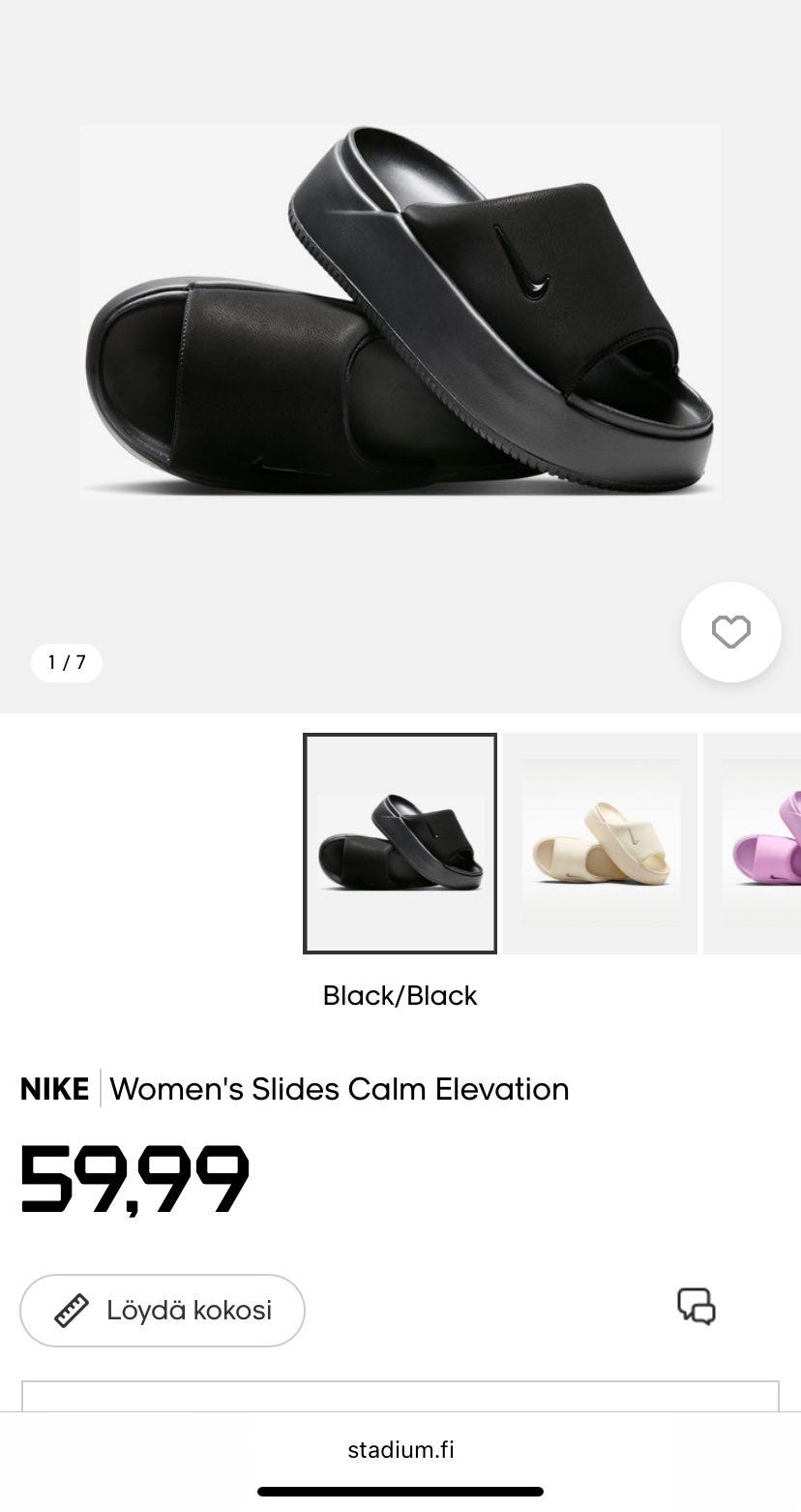Open the size selector box below Löydä kokosi
This screenshot has width=801, height=1512.
(x=400, y=1396)
